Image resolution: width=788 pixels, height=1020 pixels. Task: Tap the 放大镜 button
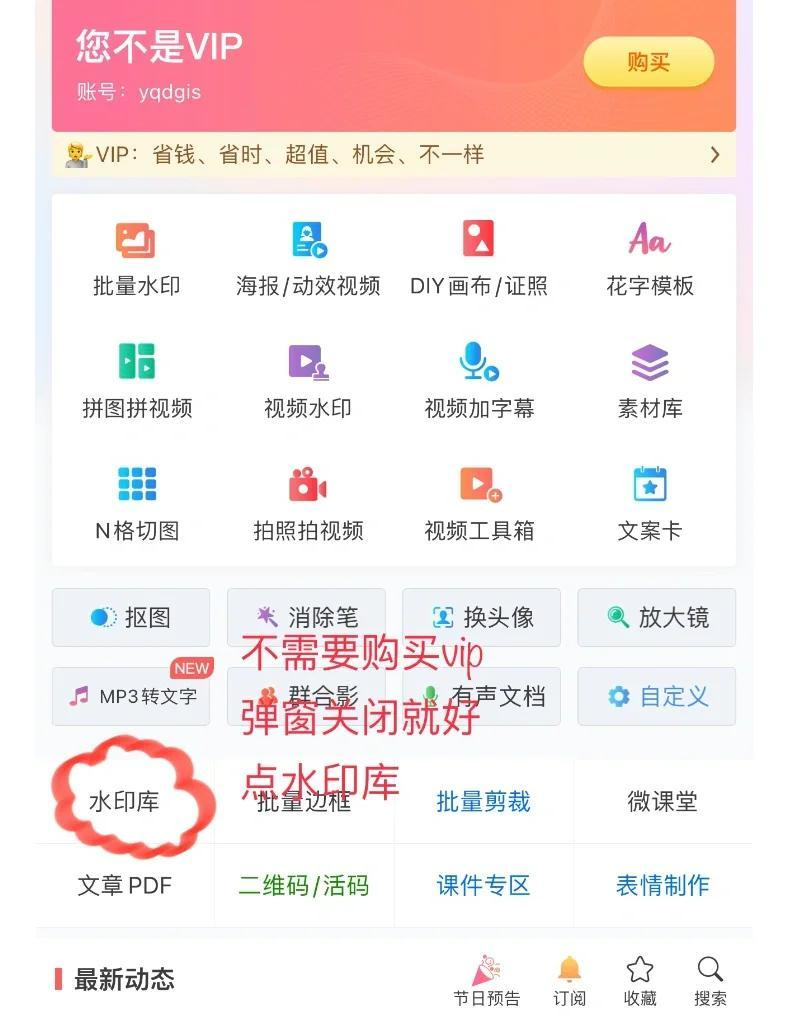(657, 618)
